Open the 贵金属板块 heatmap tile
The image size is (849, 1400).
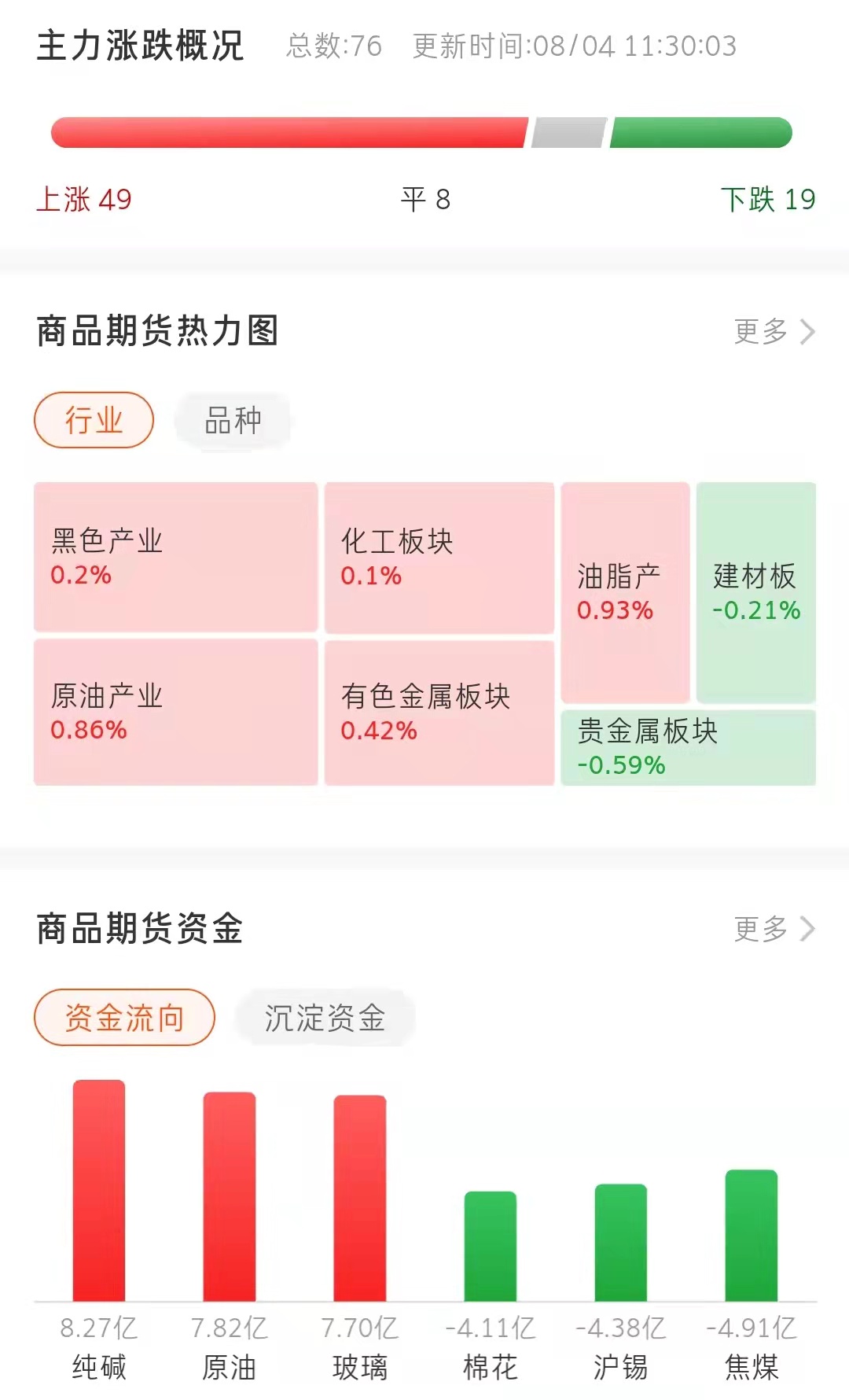click(x=688, y=747)
